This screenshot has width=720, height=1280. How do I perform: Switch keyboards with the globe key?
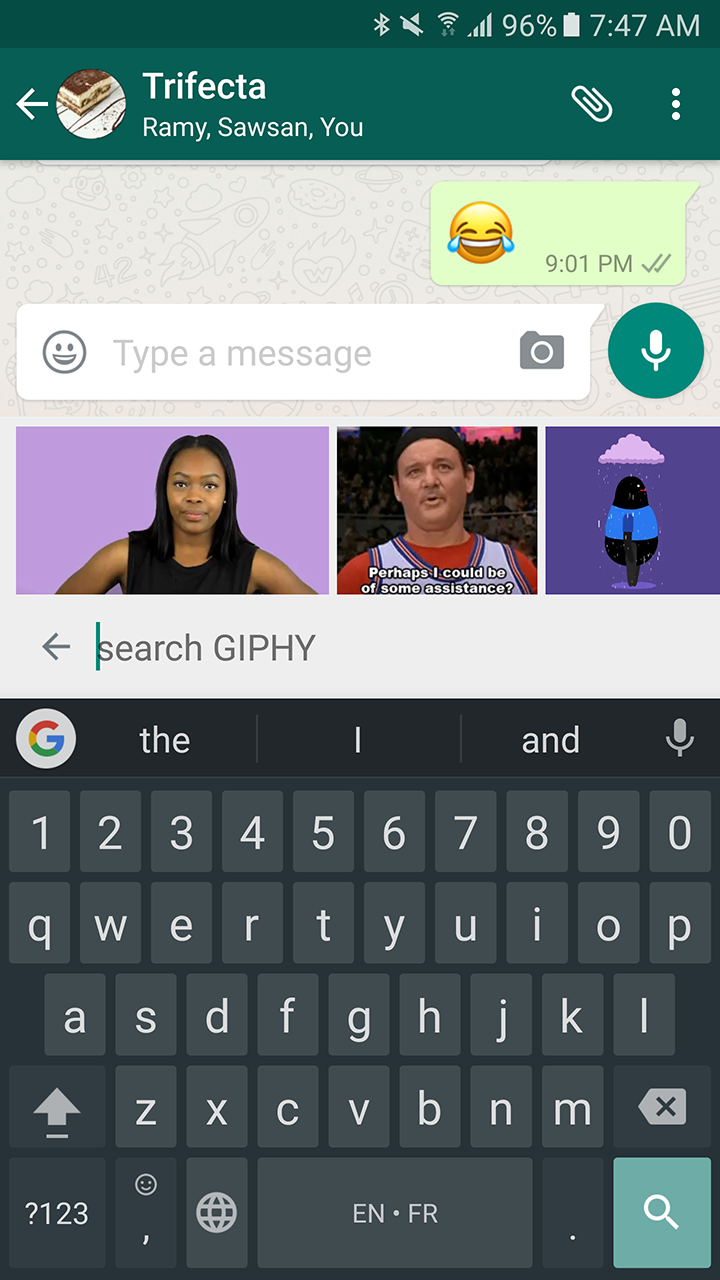click(x=216, y=1213)
